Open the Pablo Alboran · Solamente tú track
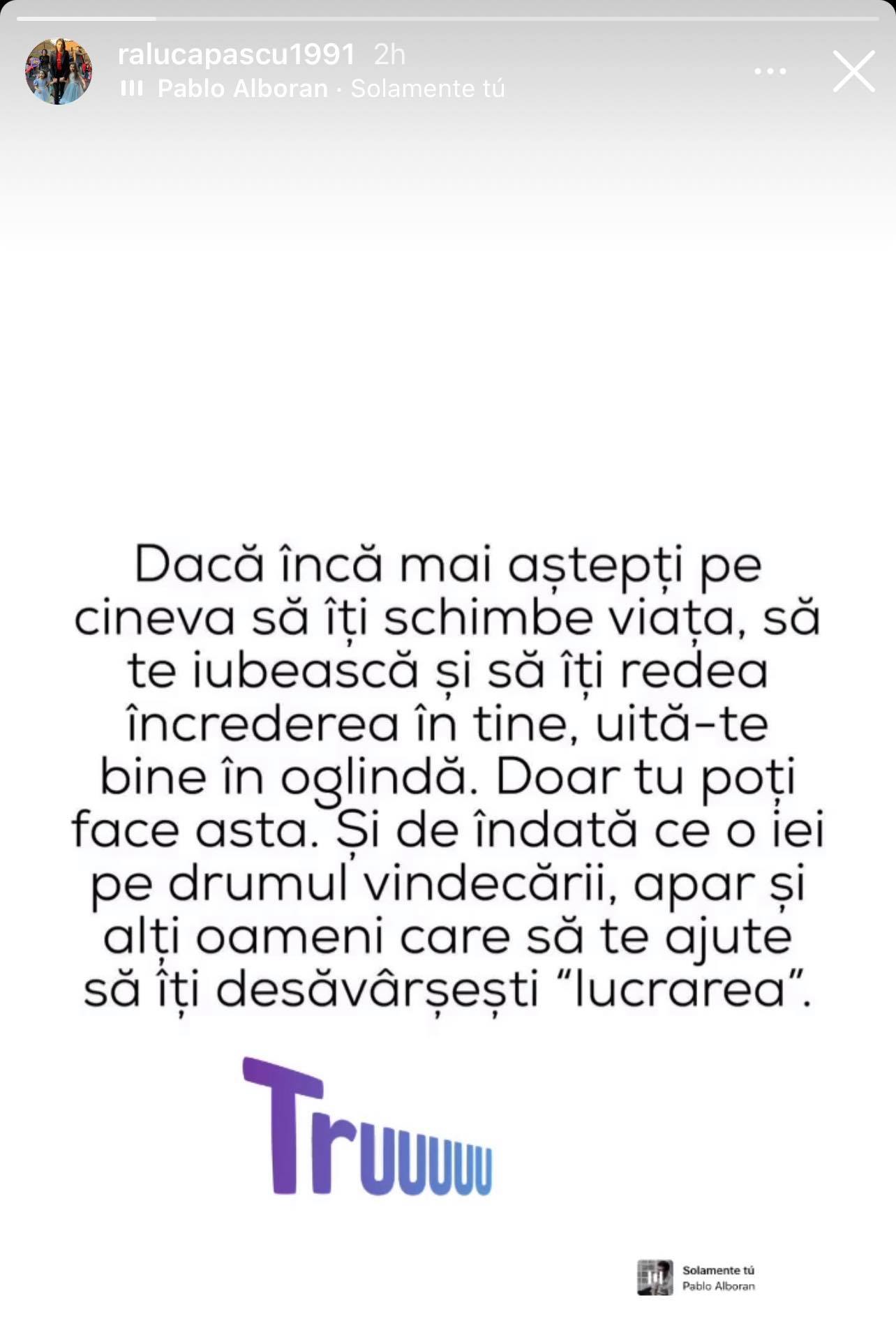The height and width of the screenshot is (1321, 896). tap(331, 89)
